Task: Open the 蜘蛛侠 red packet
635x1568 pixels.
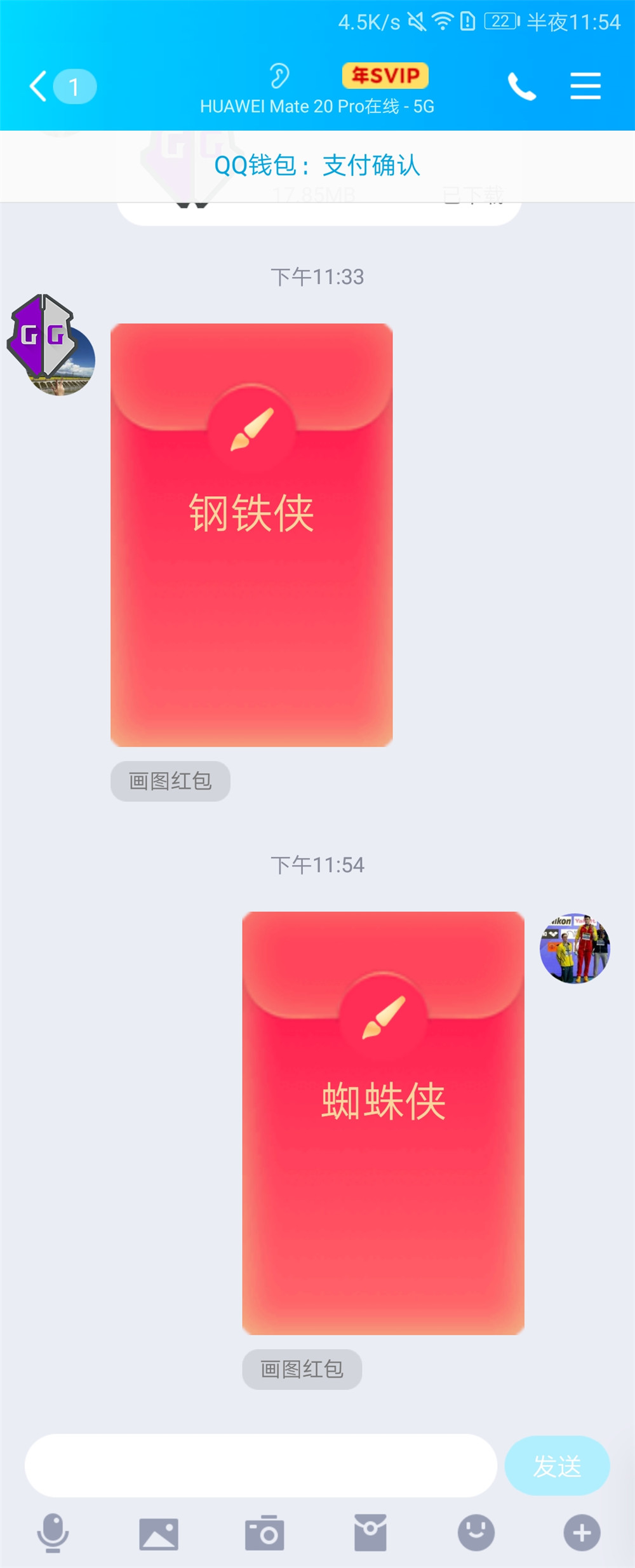Action: [383, 1123]
